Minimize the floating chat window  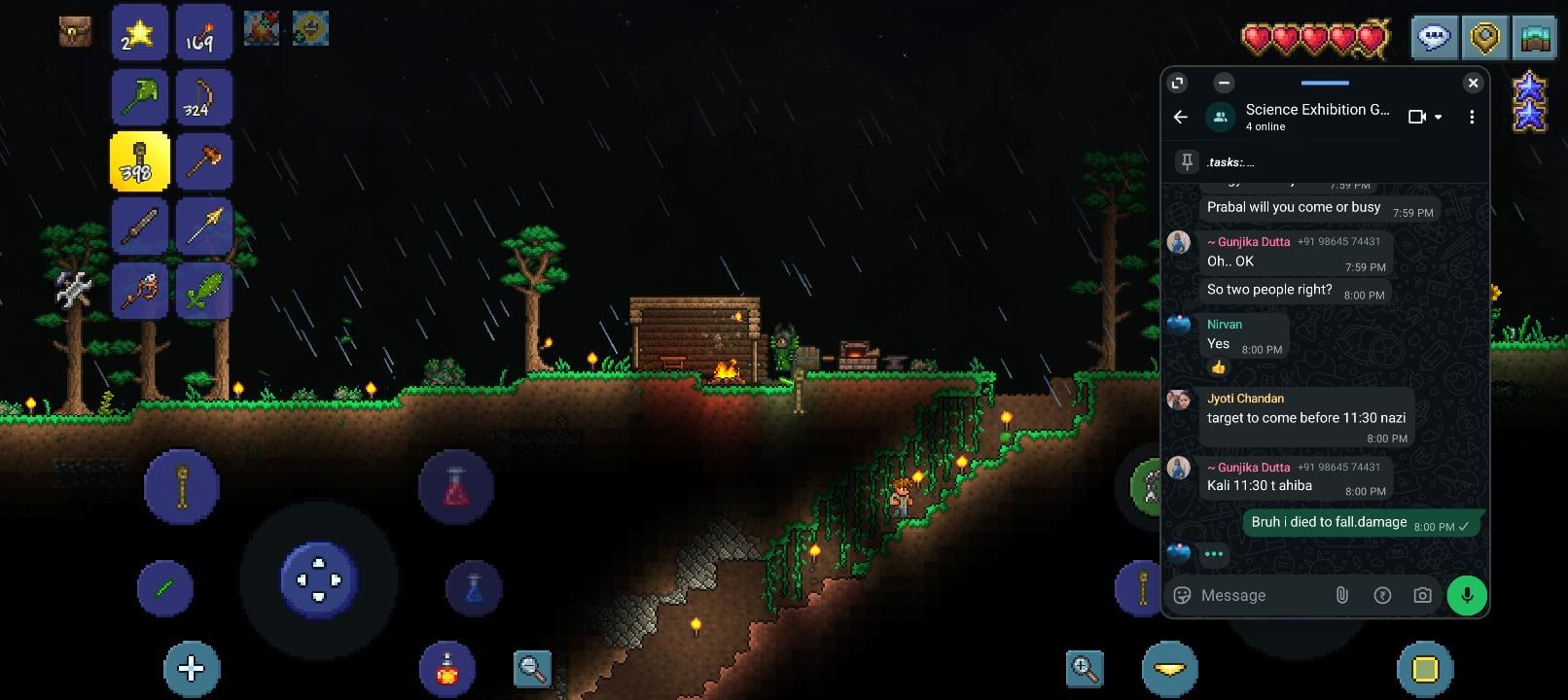1224,83
